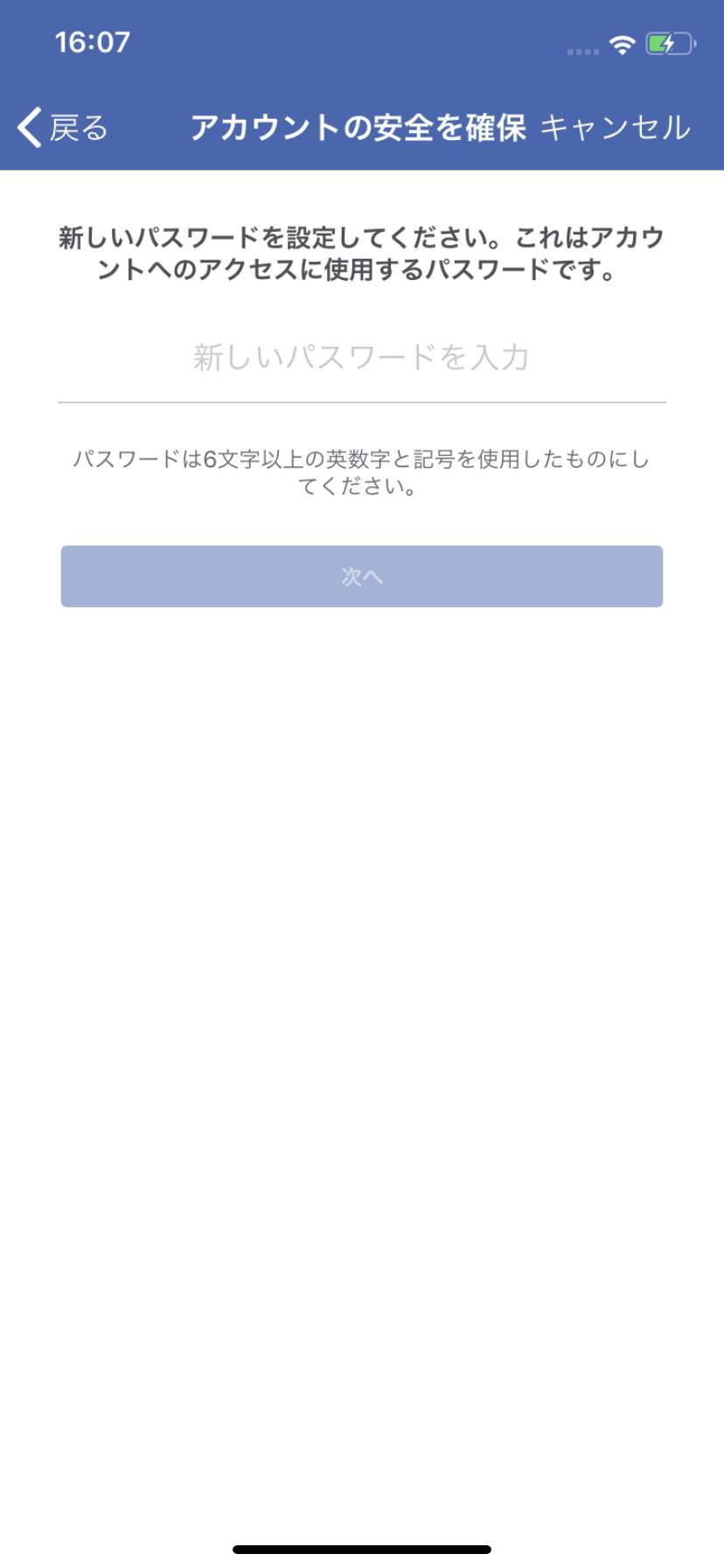Tap キャンセル to cancel
Screen dimensions: 724x1568
[616, 128]
